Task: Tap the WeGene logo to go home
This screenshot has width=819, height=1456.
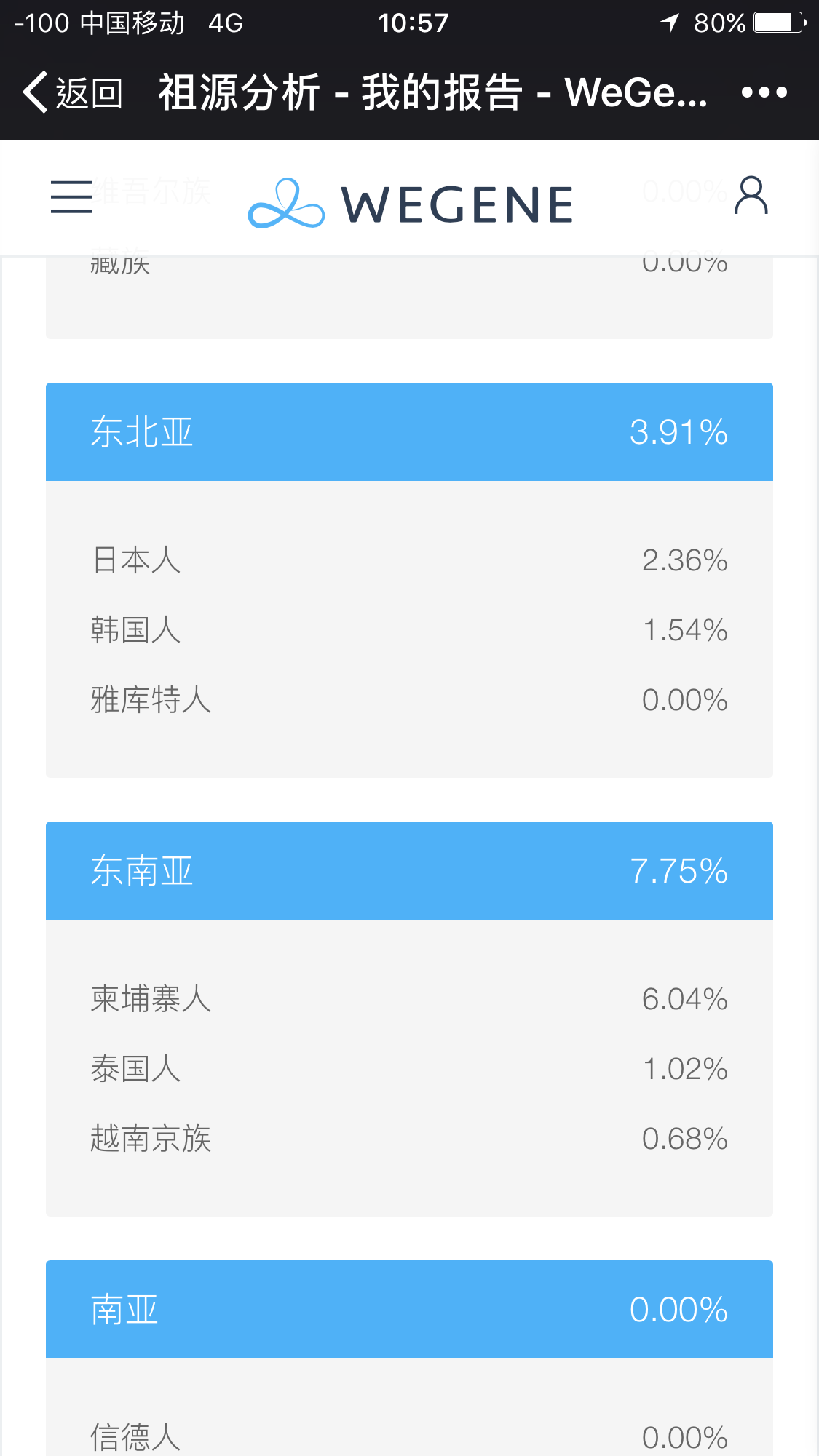Action: (x=411, y=203)
